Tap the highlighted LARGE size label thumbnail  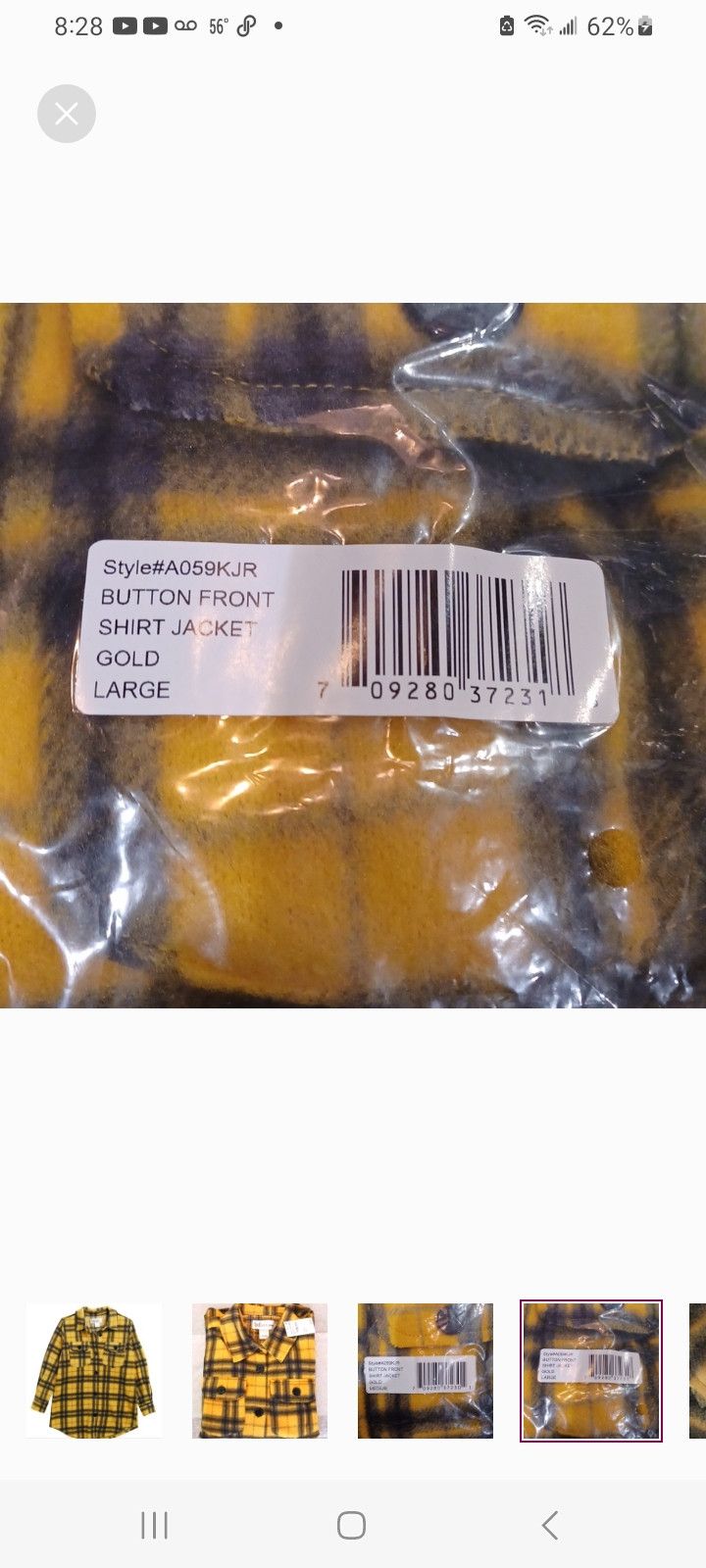coord(591,1370)
